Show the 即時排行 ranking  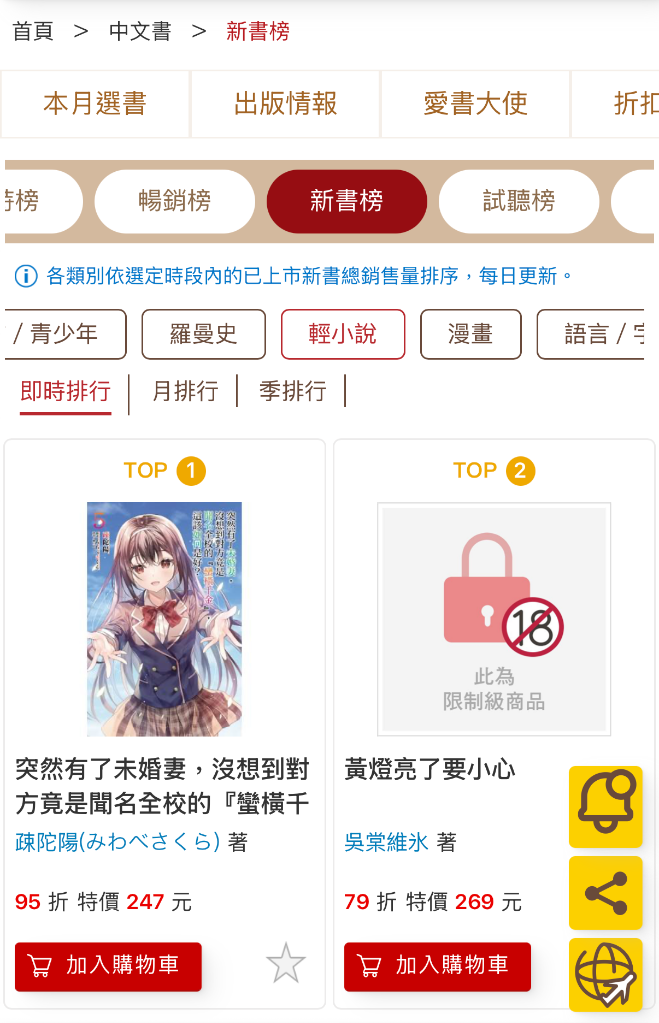click(65, 391)
